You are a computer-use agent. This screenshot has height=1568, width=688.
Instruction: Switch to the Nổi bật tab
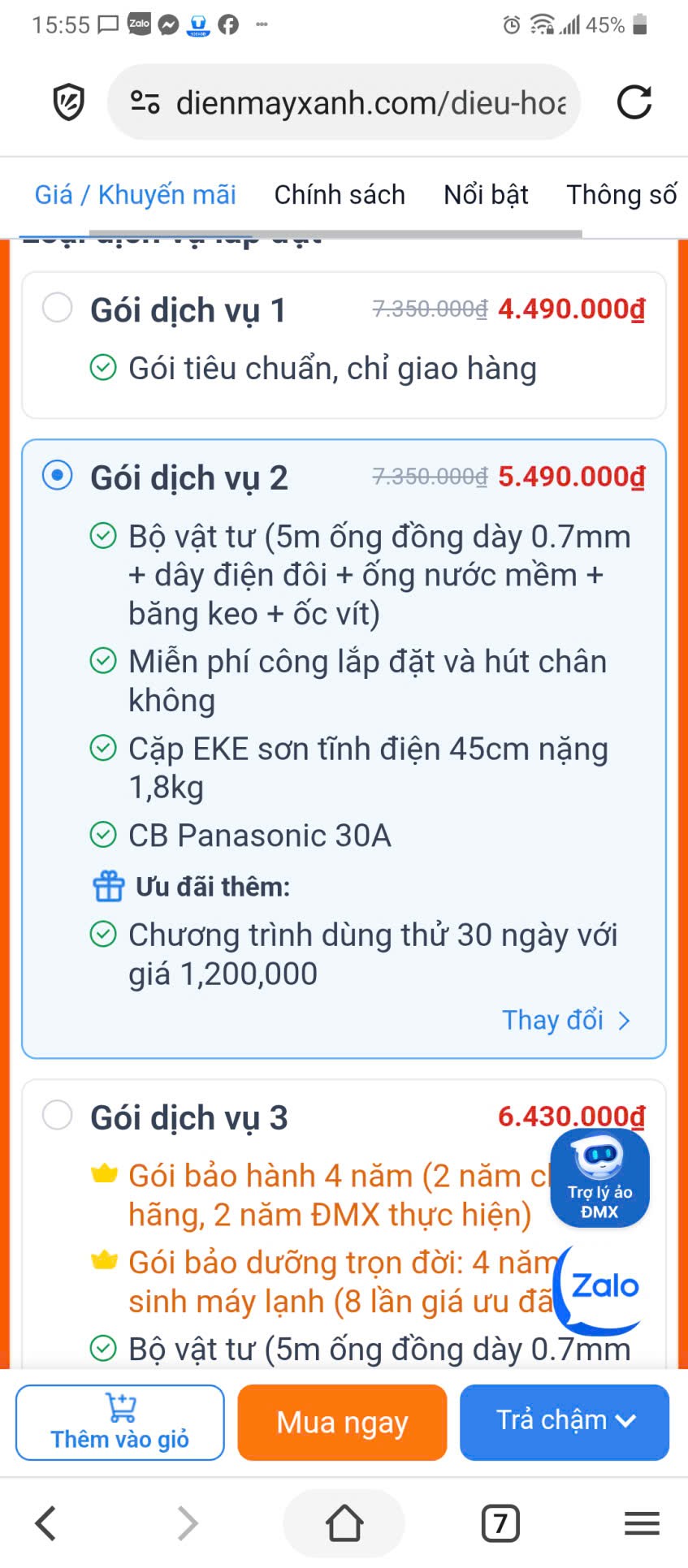[486, 195]
